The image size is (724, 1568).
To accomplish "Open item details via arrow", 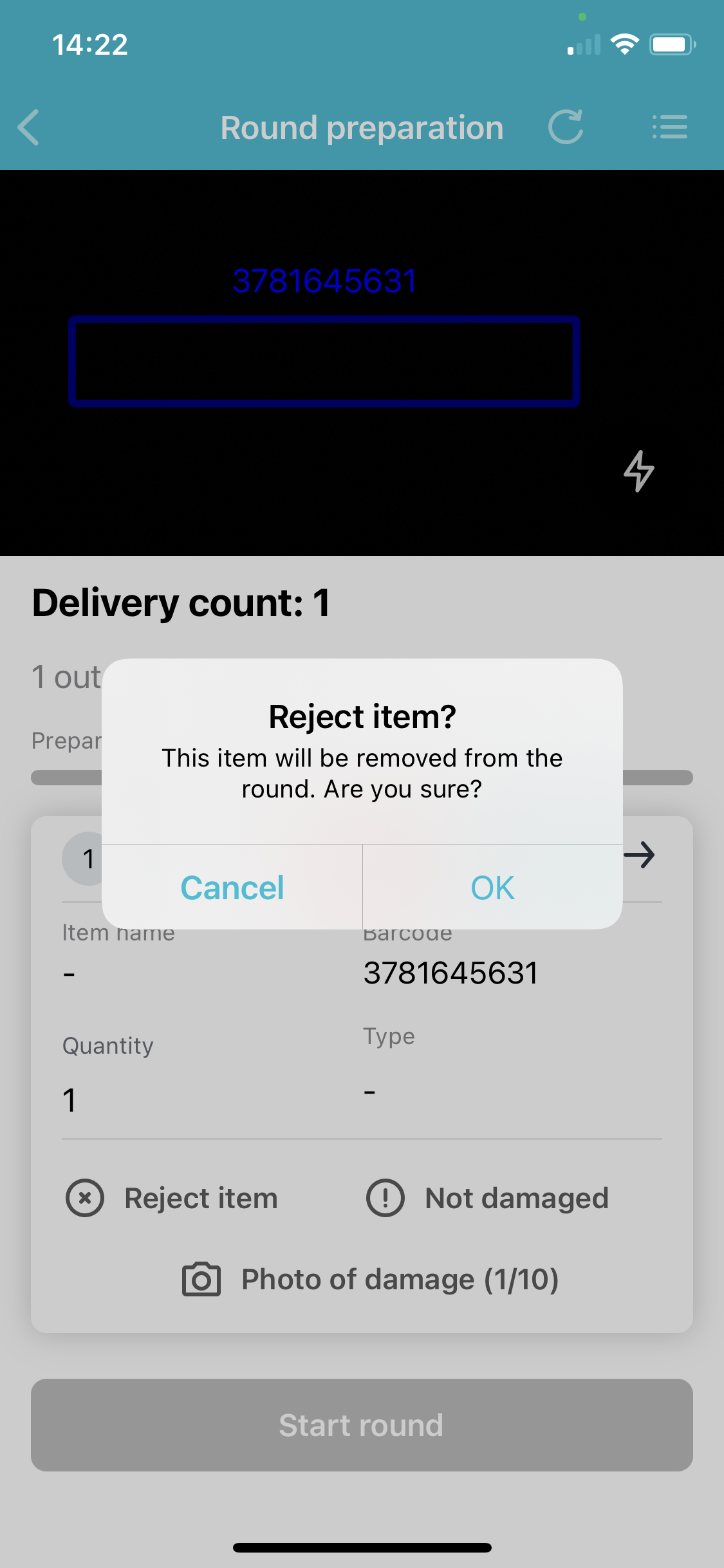I will [x=640, y=855].
